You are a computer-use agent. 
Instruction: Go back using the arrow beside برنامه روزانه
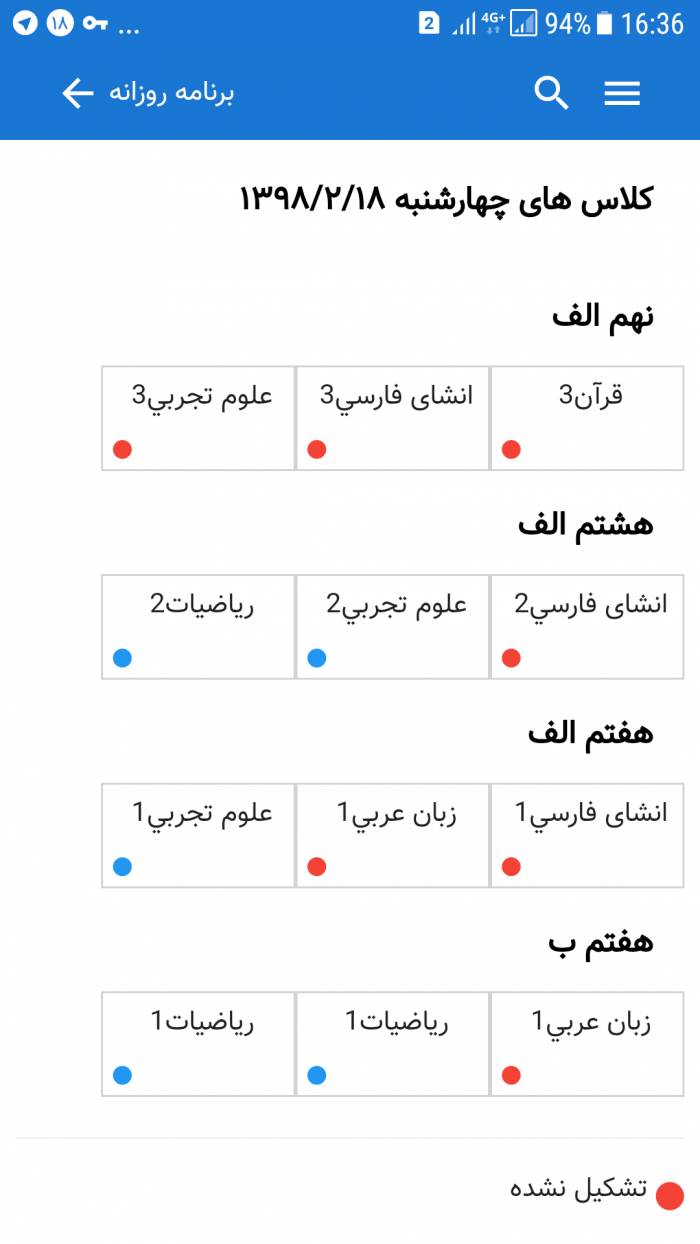click(x=77, y=94)
